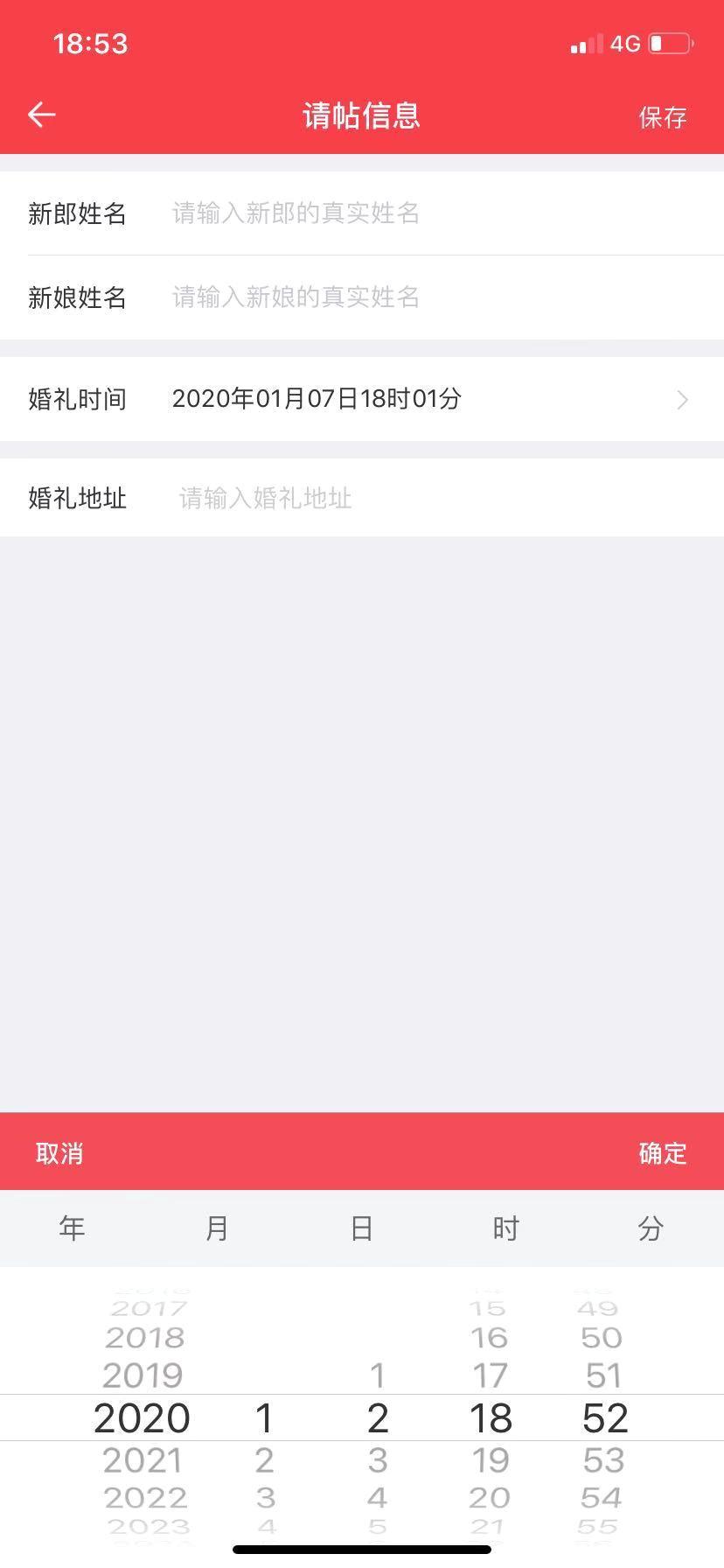The width and height of the screenshot is (724, 1568).
Task: Choose minute 53 in the picker
Action: pos(603,1460)
